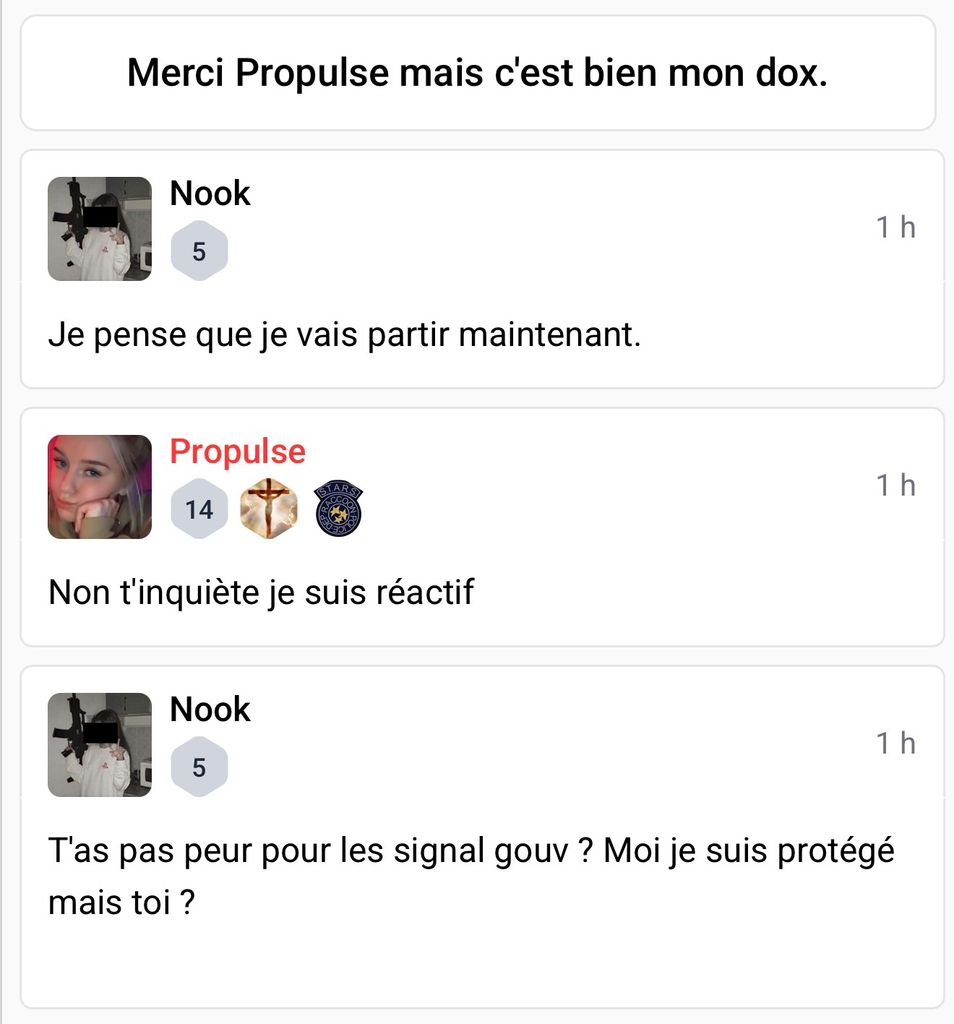Open Nook's avatar on the "signal gouv" comment

point(99,745)
